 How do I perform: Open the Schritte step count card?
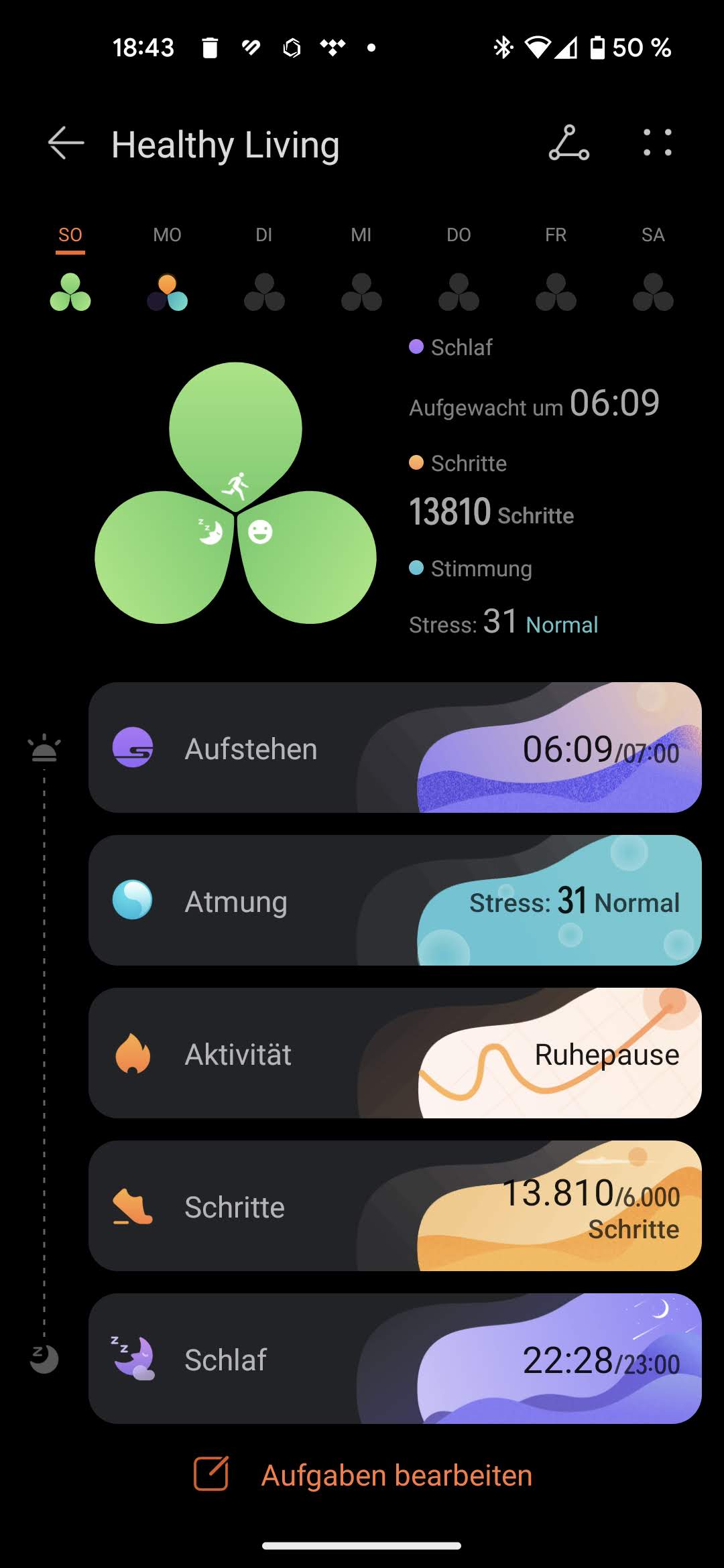395,1206
